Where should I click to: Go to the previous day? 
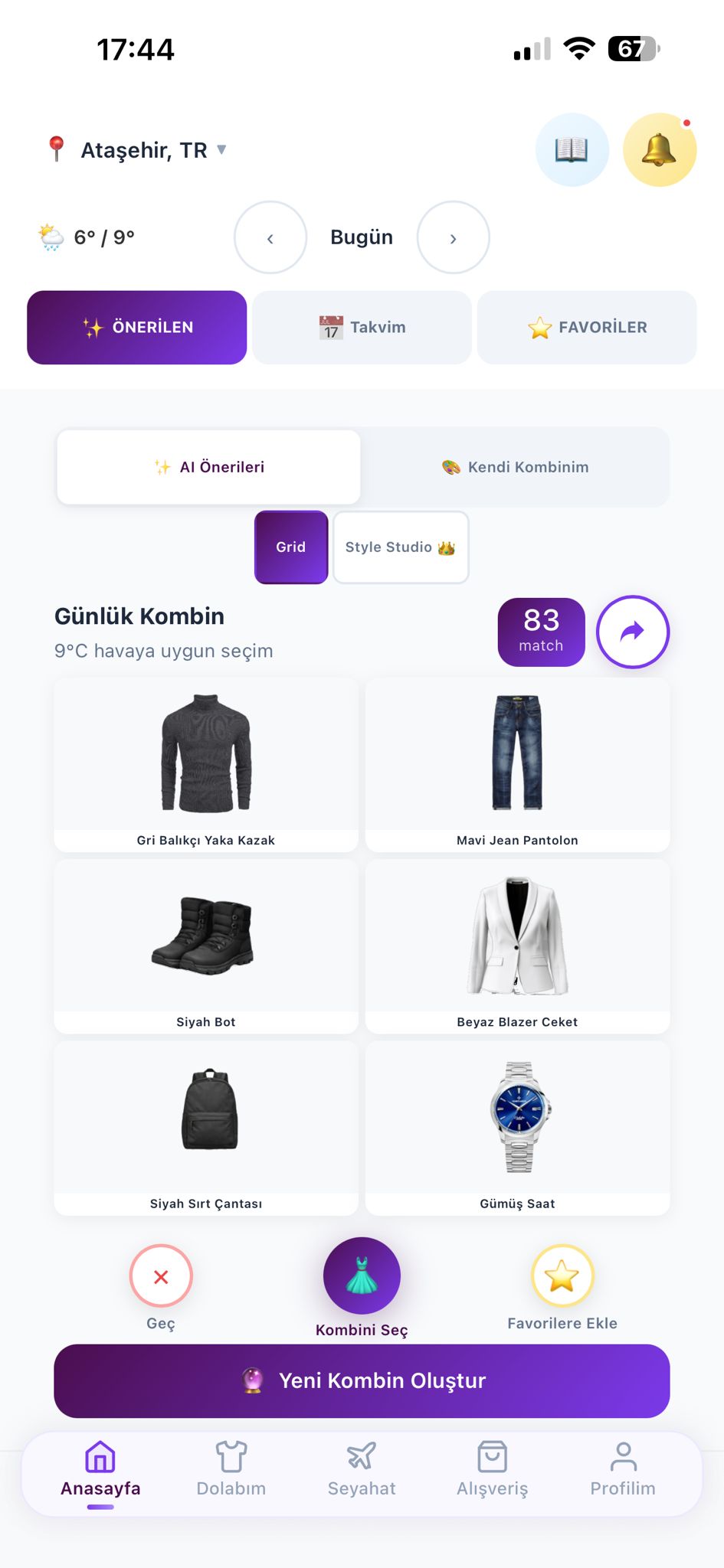(270, 238)
